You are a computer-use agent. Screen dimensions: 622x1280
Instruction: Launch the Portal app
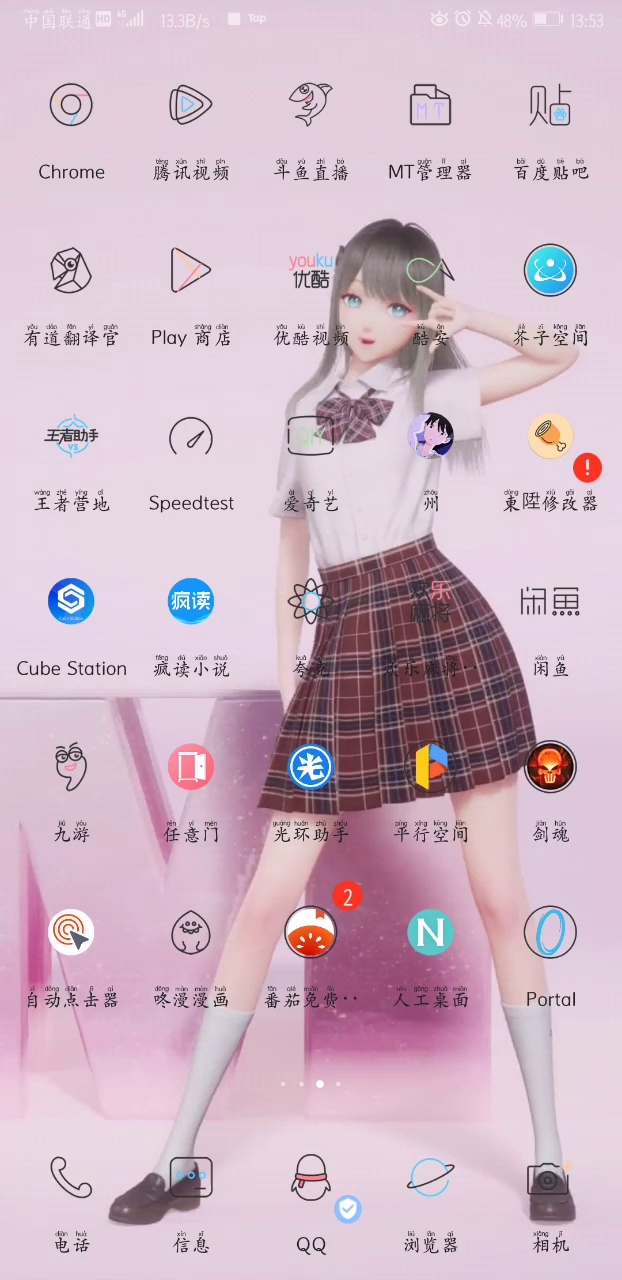(551, 933)
